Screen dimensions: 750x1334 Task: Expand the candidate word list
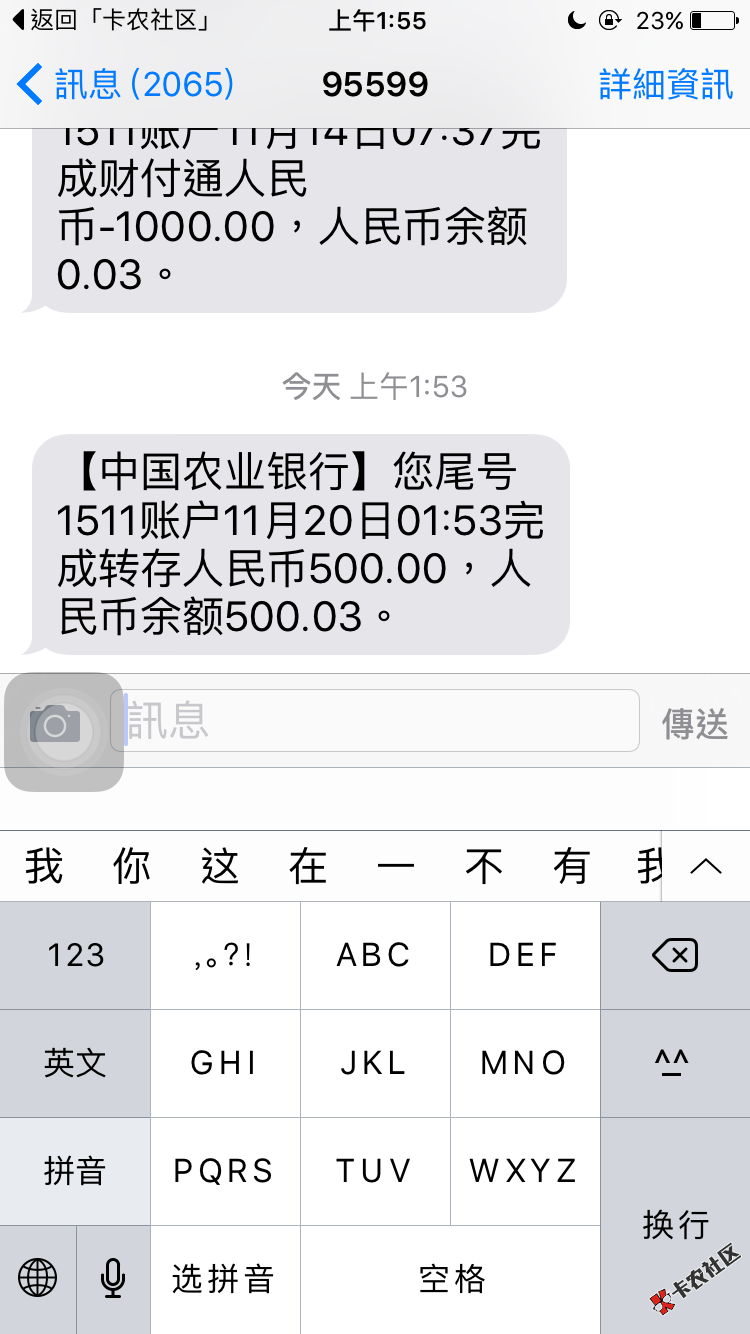tap(706, 867)
